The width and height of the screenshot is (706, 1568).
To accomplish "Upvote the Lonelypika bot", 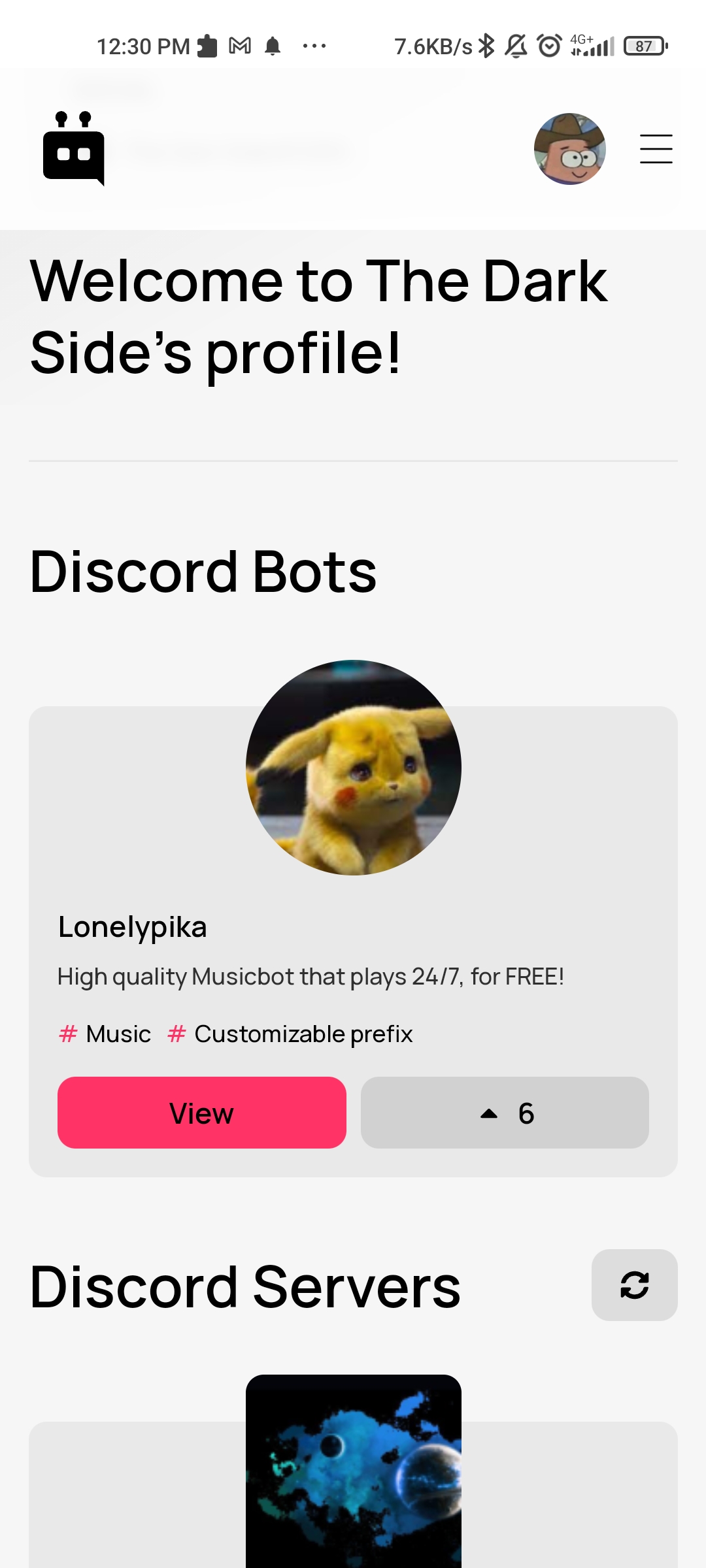I will click(505, 1113).
